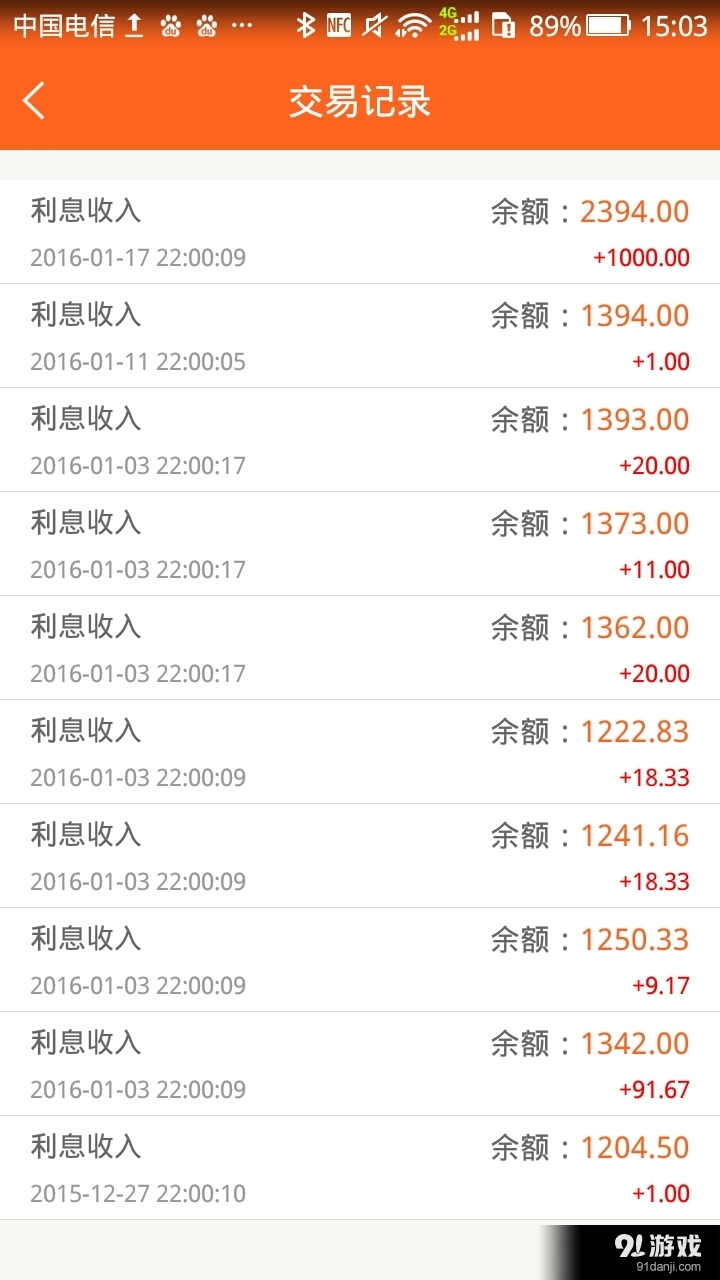This screenshot has height=1280, width=720.
Task: Tap the back arrow to leave 交易记录
Action: point(33,100)
